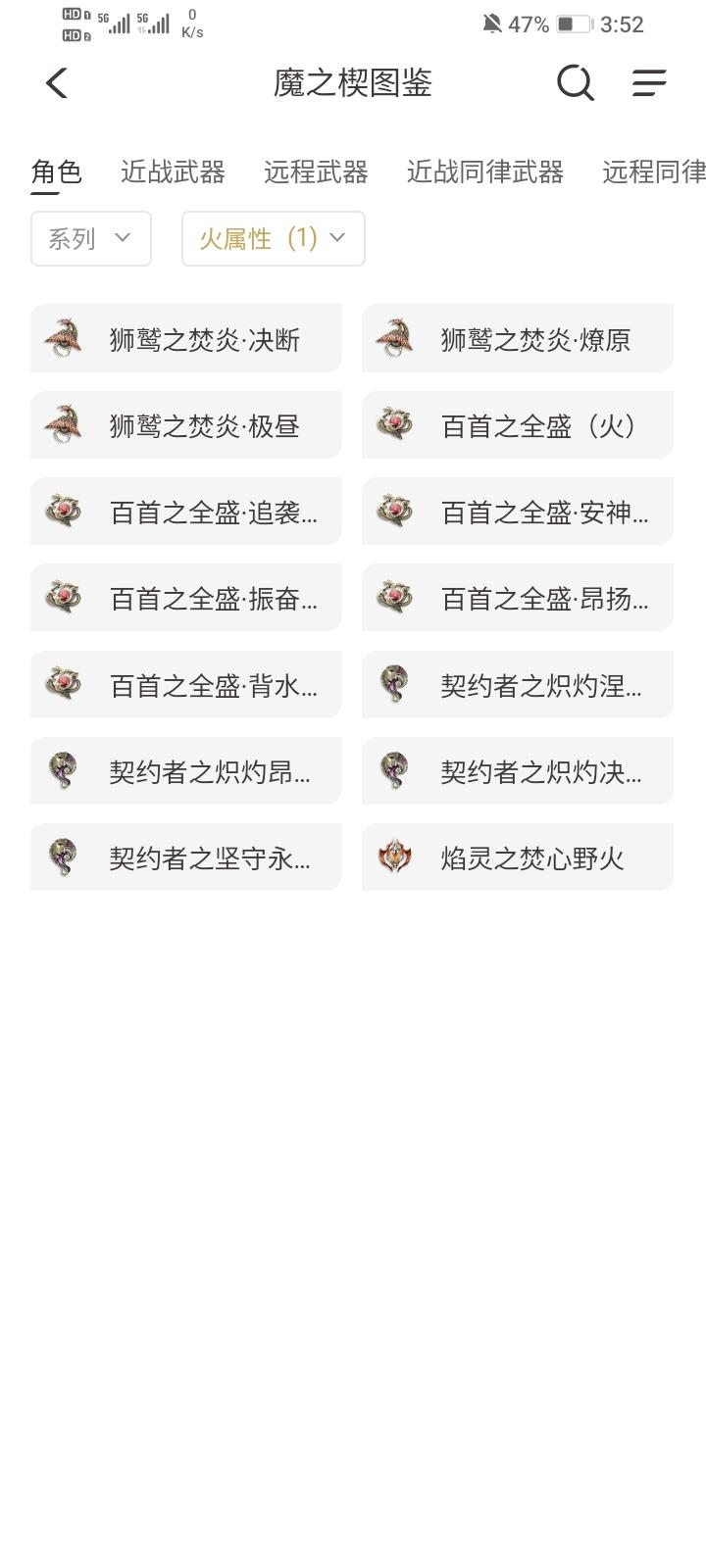Open search with the magnifier icon
706x1568 pixels.
pos(576,83)
